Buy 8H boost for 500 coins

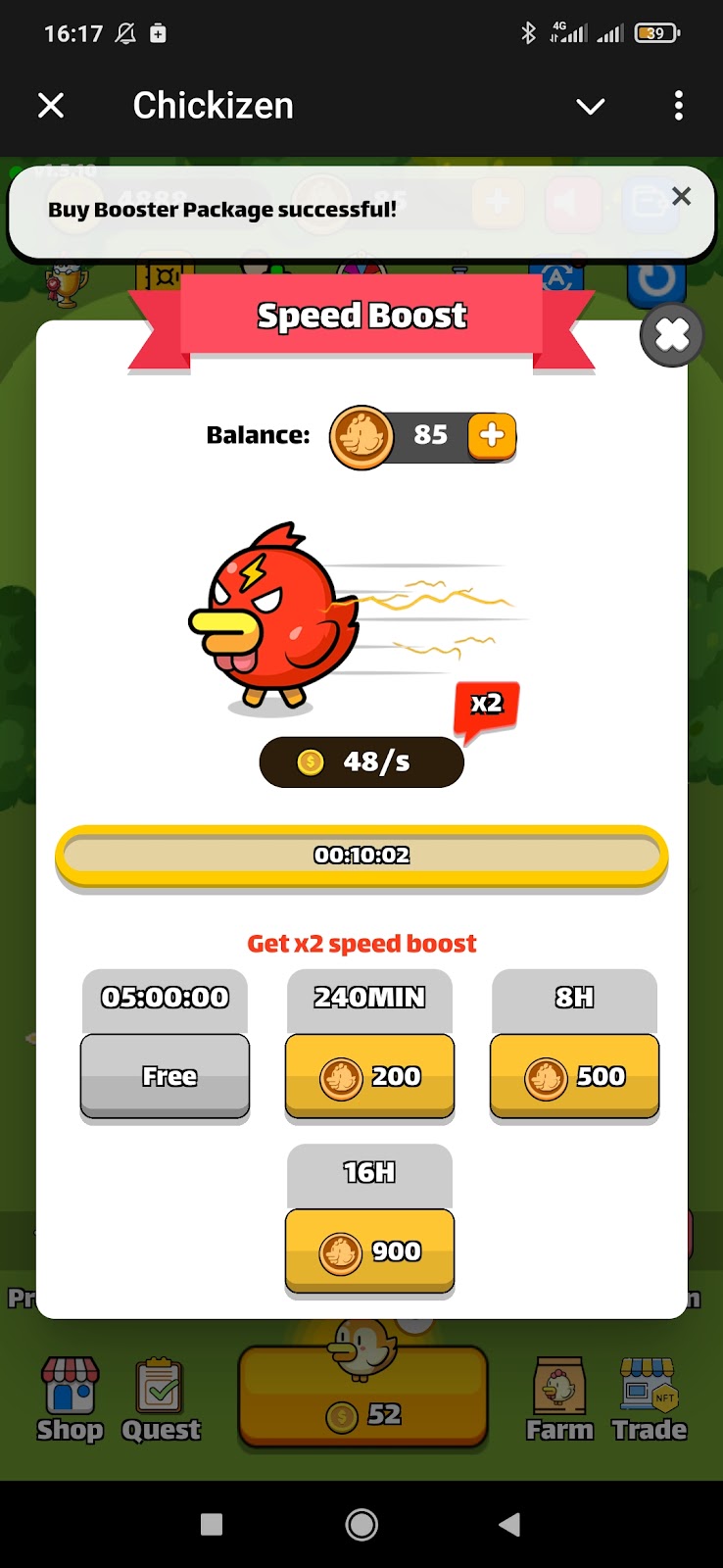(574, 1075)
